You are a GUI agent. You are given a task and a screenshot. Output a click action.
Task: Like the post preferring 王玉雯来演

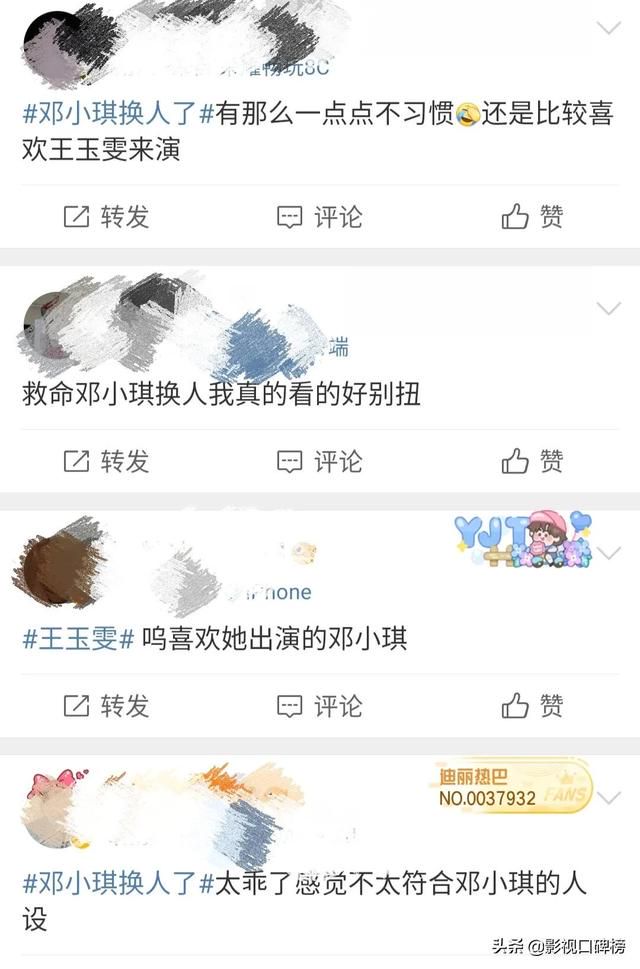click(x=532, y=216)
